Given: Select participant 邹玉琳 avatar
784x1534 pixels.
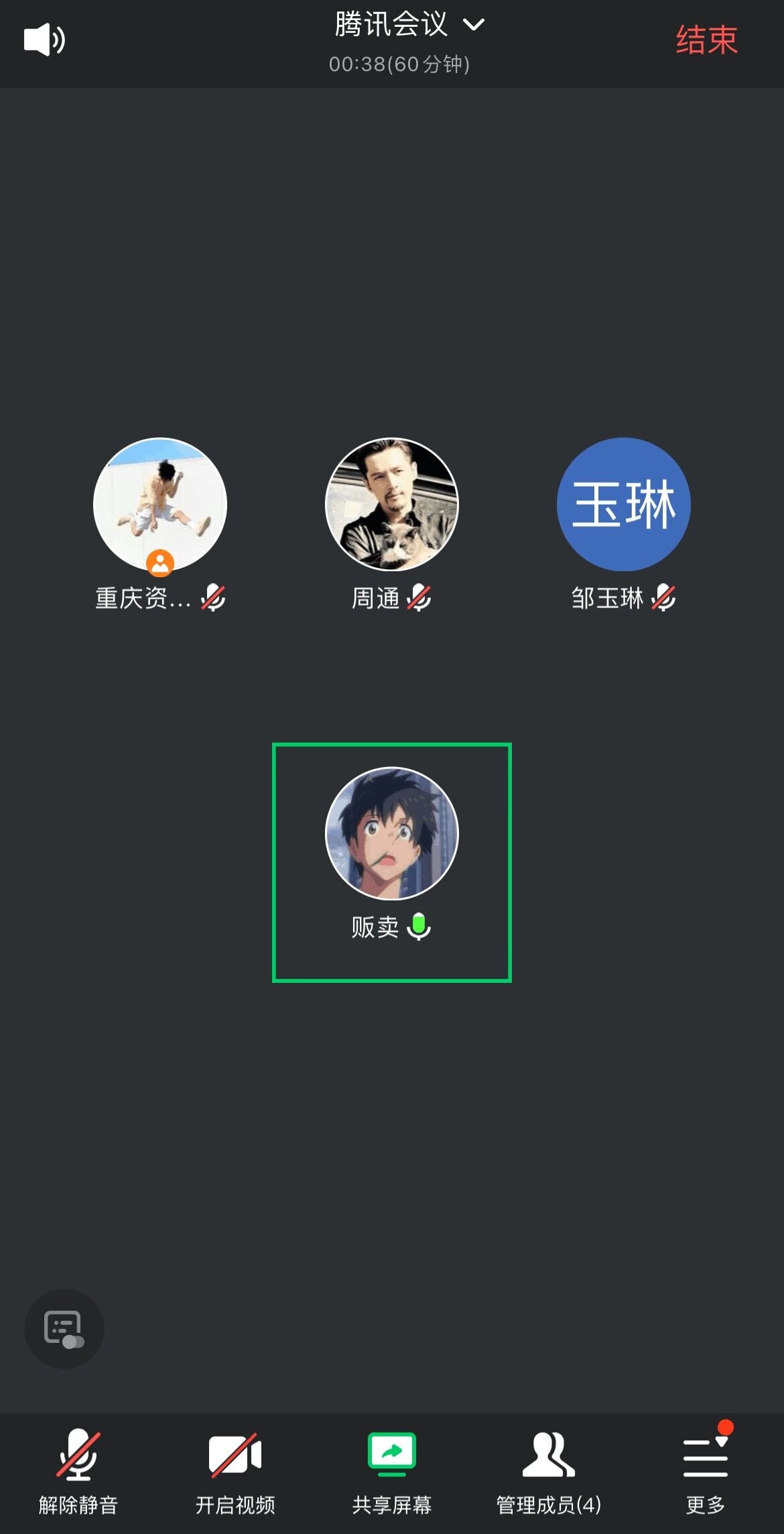Looking at the screenshot, I should point(623,504).
